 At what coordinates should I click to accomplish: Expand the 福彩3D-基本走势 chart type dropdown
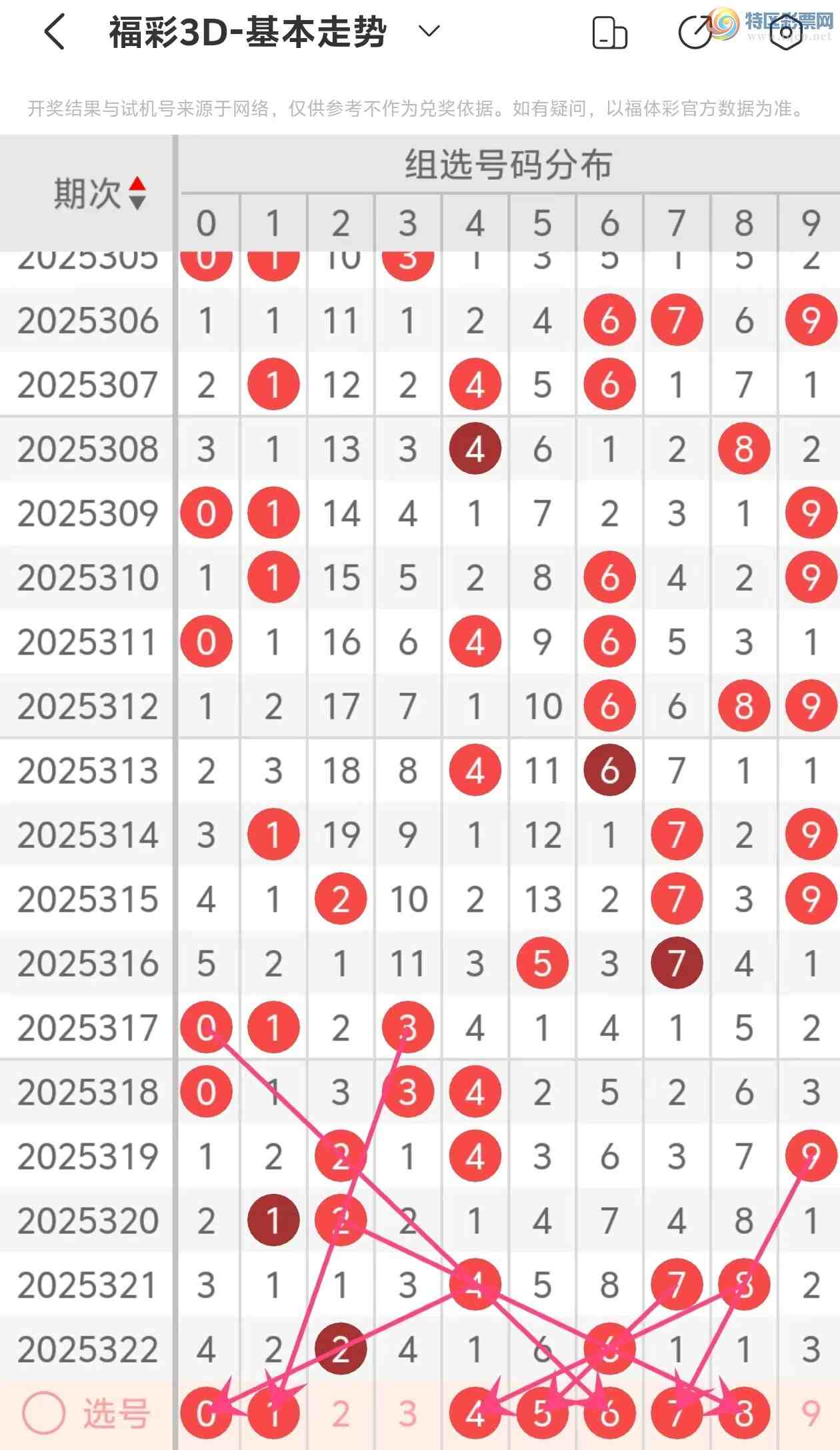click(430, 31)
